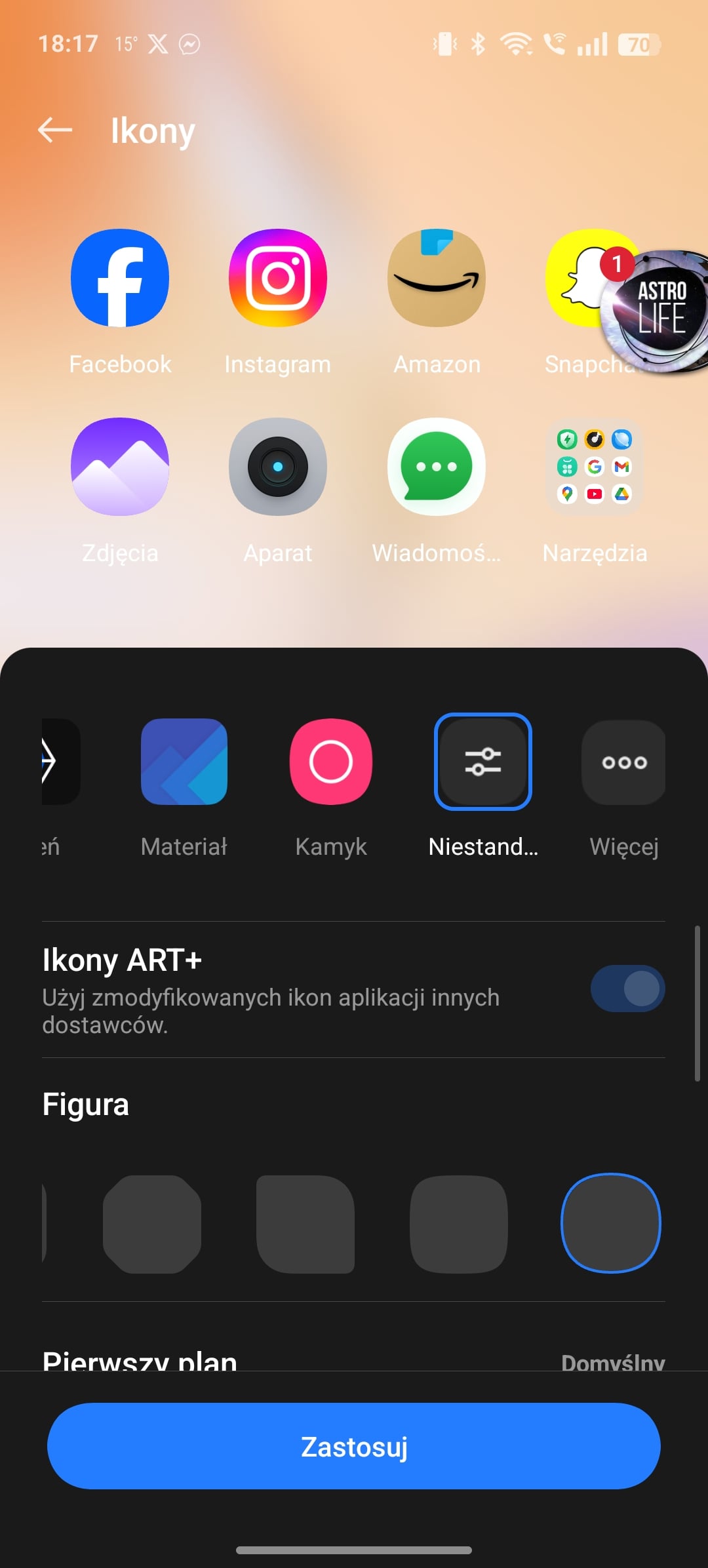Select the Niestandardowe icon style

tap(483, 762)
